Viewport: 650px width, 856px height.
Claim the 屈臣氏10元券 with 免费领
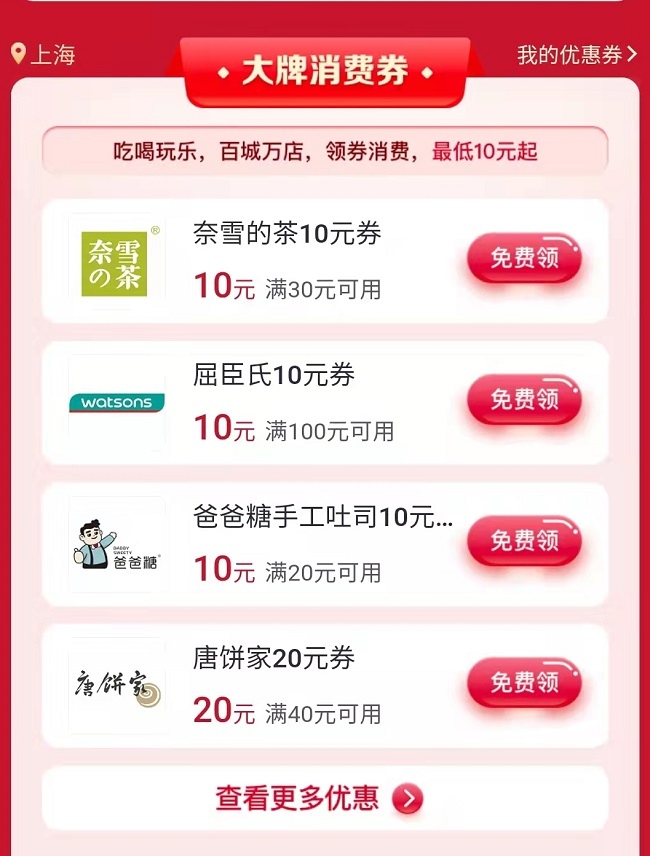tap(523, 400)
